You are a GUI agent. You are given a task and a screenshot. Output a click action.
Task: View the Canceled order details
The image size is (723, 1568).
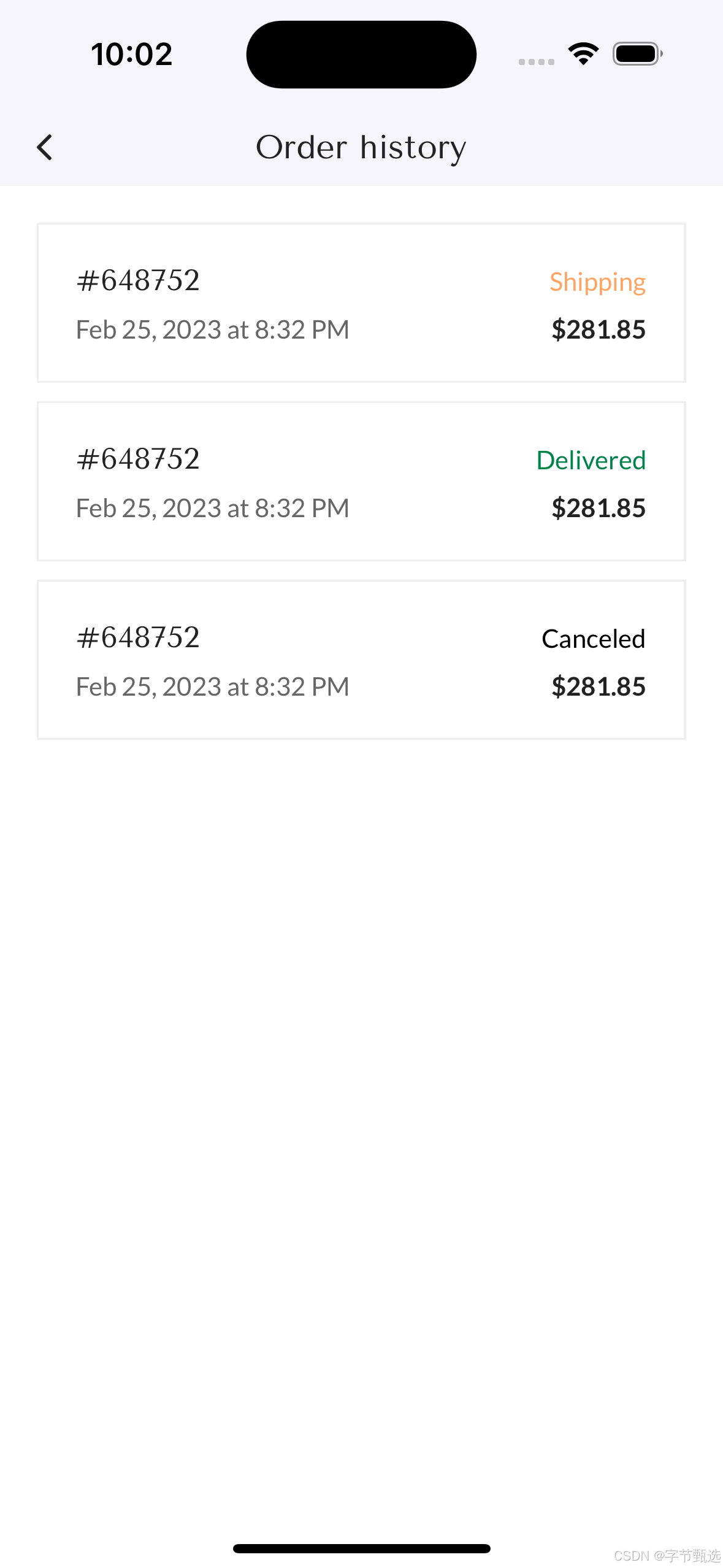pyautogui.click(x=361, y=660)
